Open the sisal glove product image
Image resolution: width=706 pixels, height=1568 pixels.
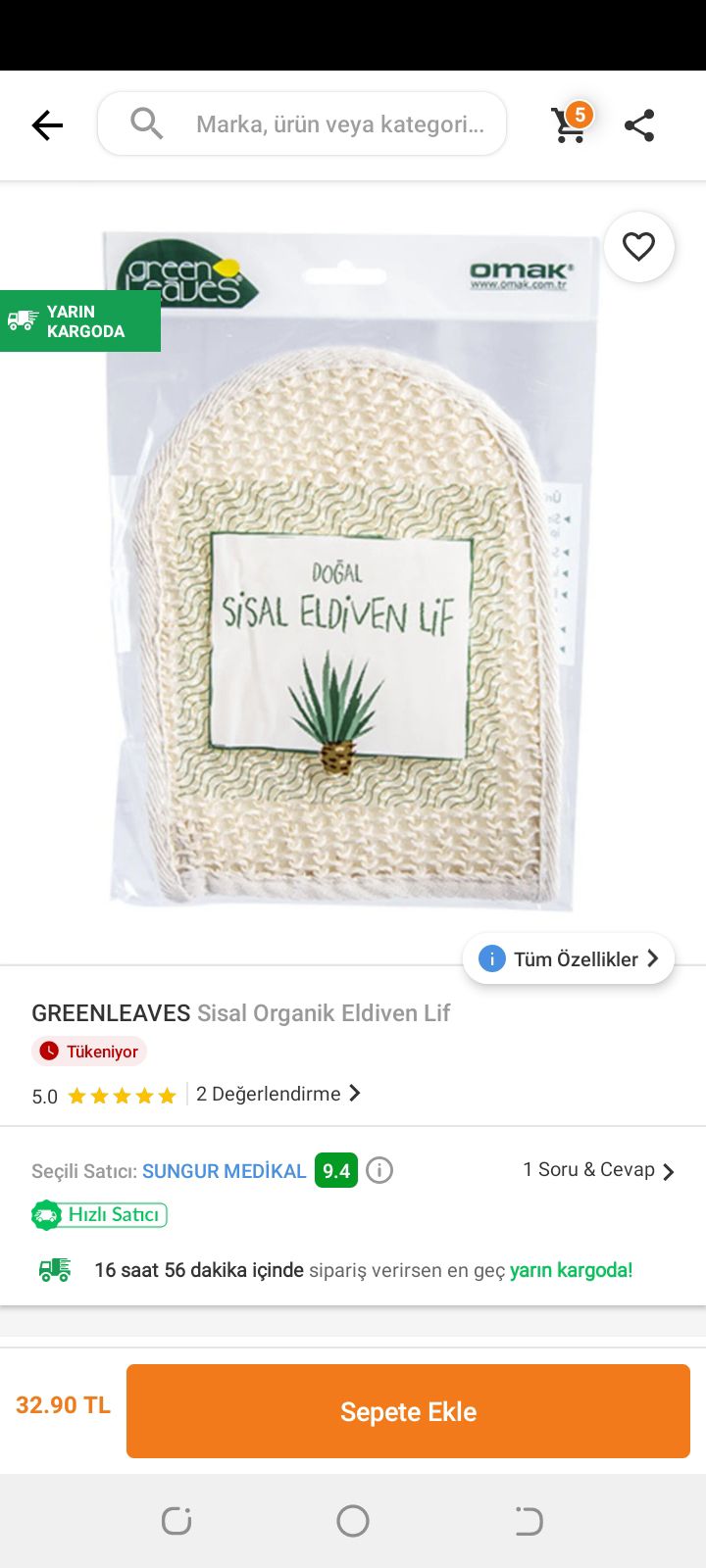pos(351,570)
